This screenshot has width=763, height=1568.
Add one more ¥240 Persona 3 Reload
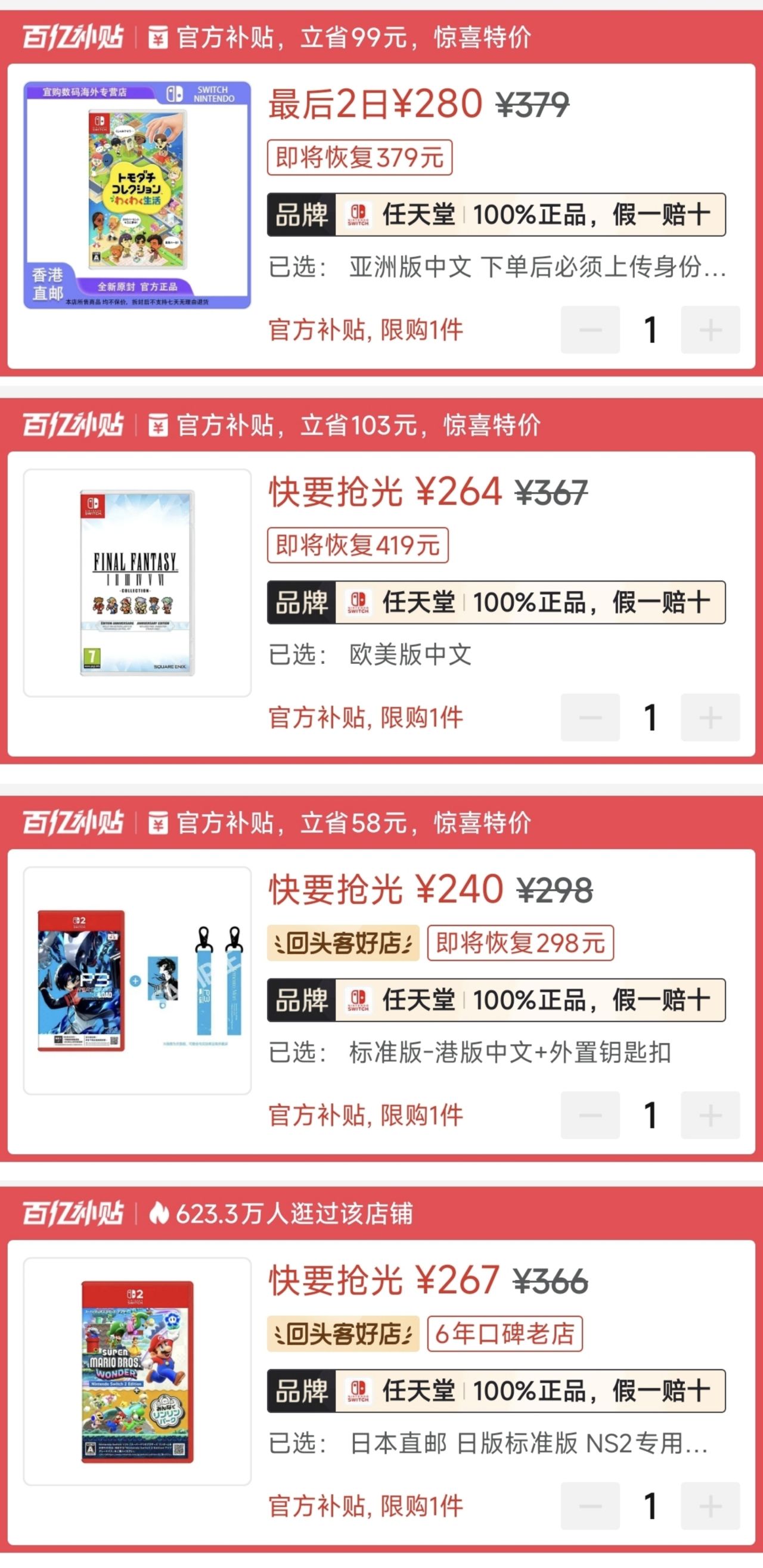[x=710, y=1115]
